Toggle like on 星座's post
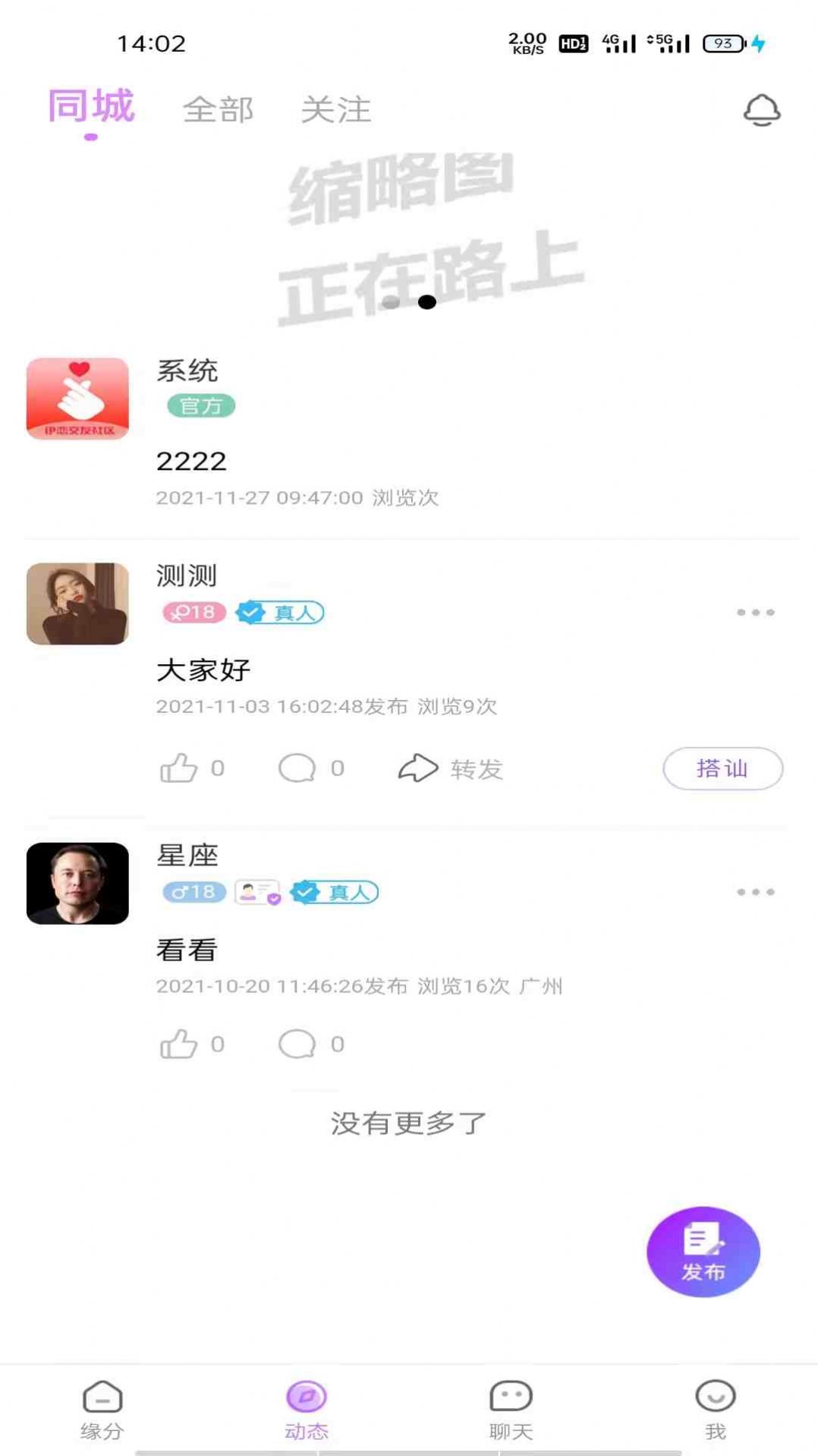The height and width of the screenshot is (1456, 818). [181, 1044]
